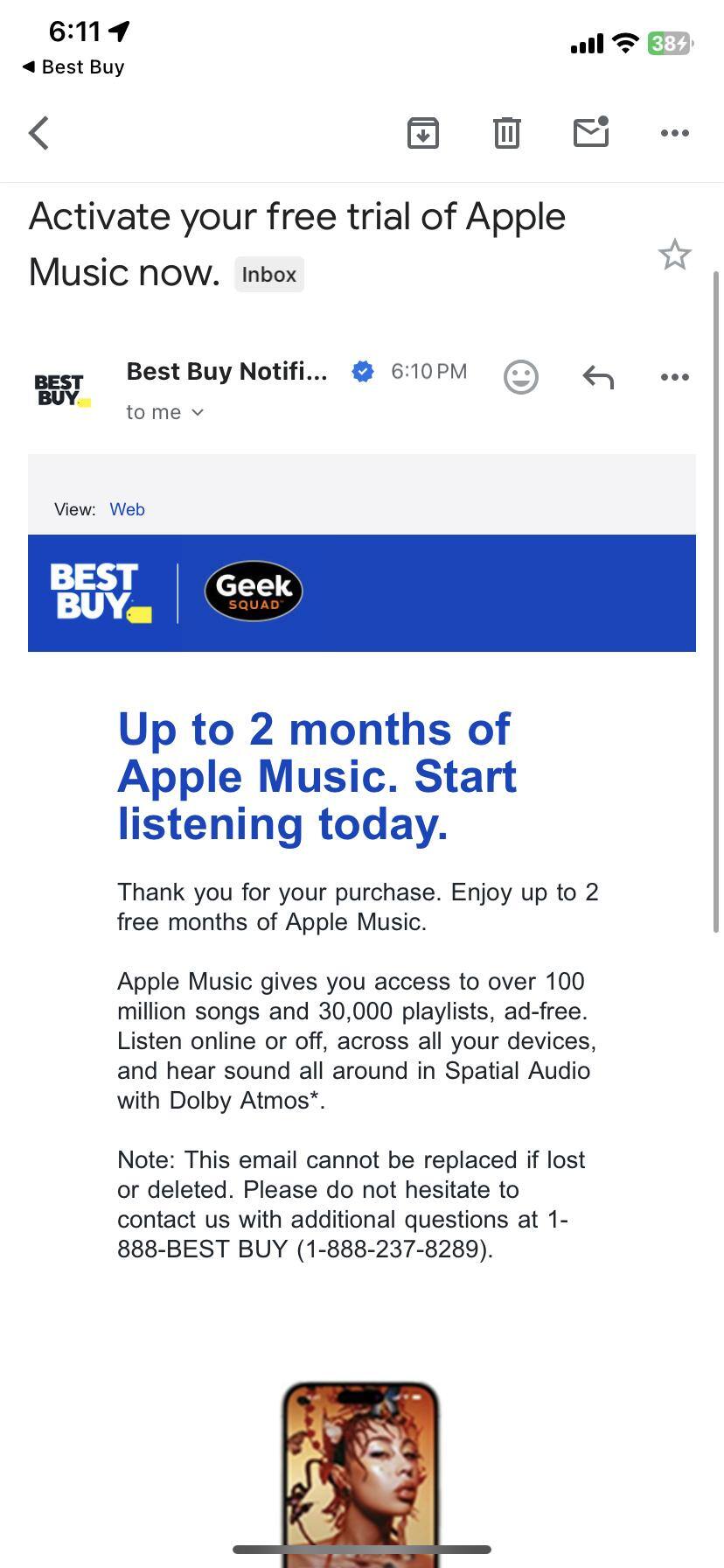Open the message options menu beside reply
This screenshot has height=1568, width=724.
(x=674, y=377)
